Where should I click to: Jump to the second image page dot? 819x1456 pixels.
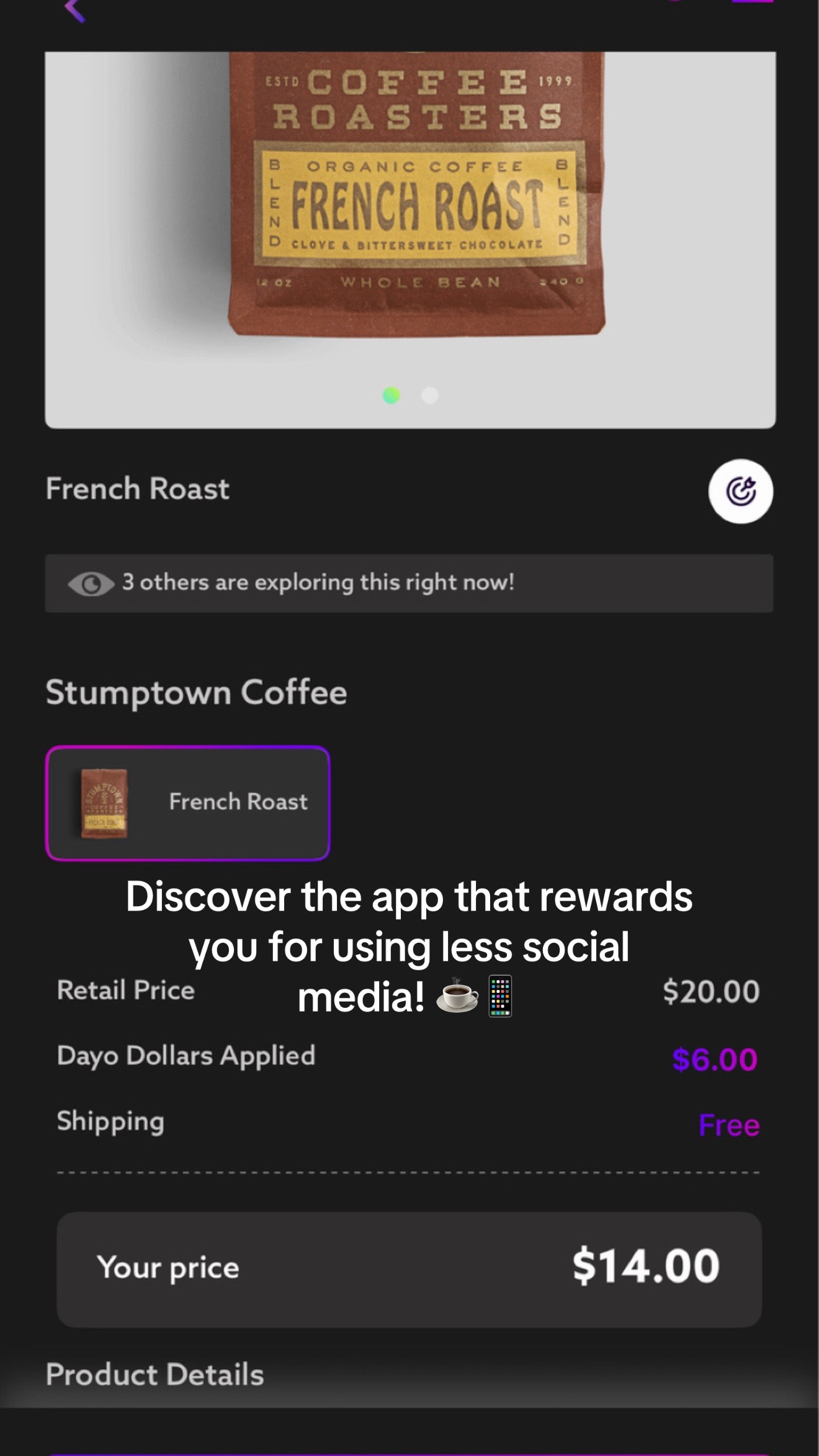coord(429,395)
